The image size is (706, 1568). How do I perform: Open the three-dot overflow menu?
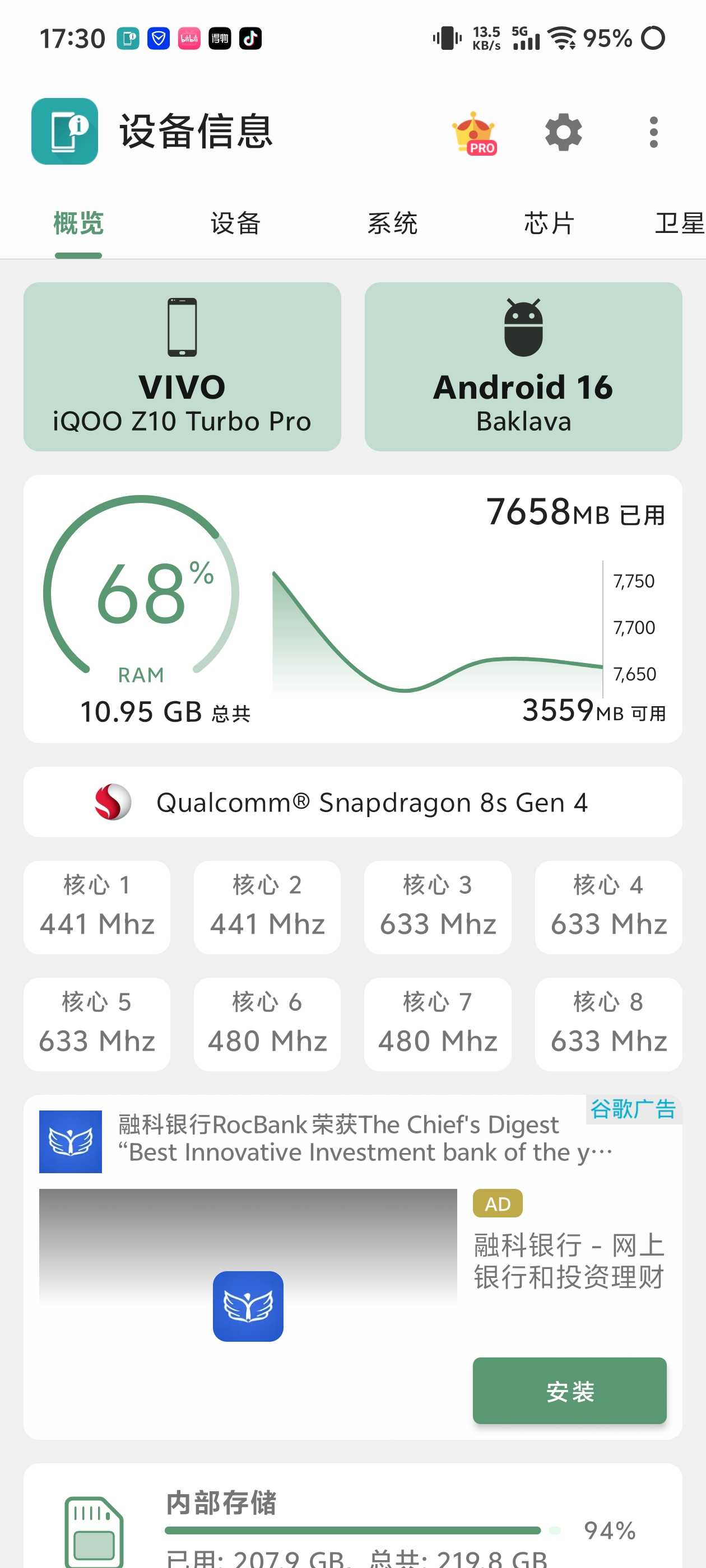(x=654, y=132)
